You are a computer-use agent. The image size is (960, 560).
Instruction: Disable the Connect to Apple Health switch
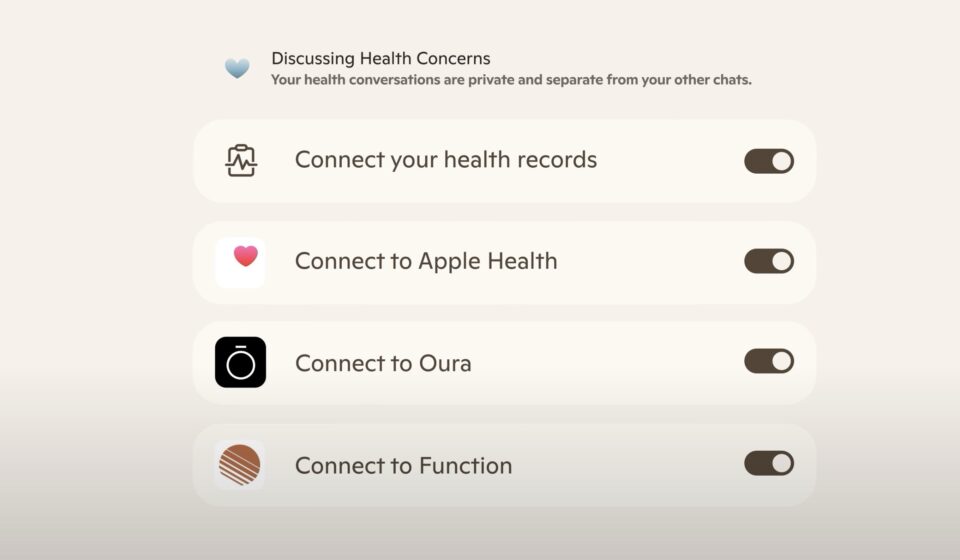(768, 261)
